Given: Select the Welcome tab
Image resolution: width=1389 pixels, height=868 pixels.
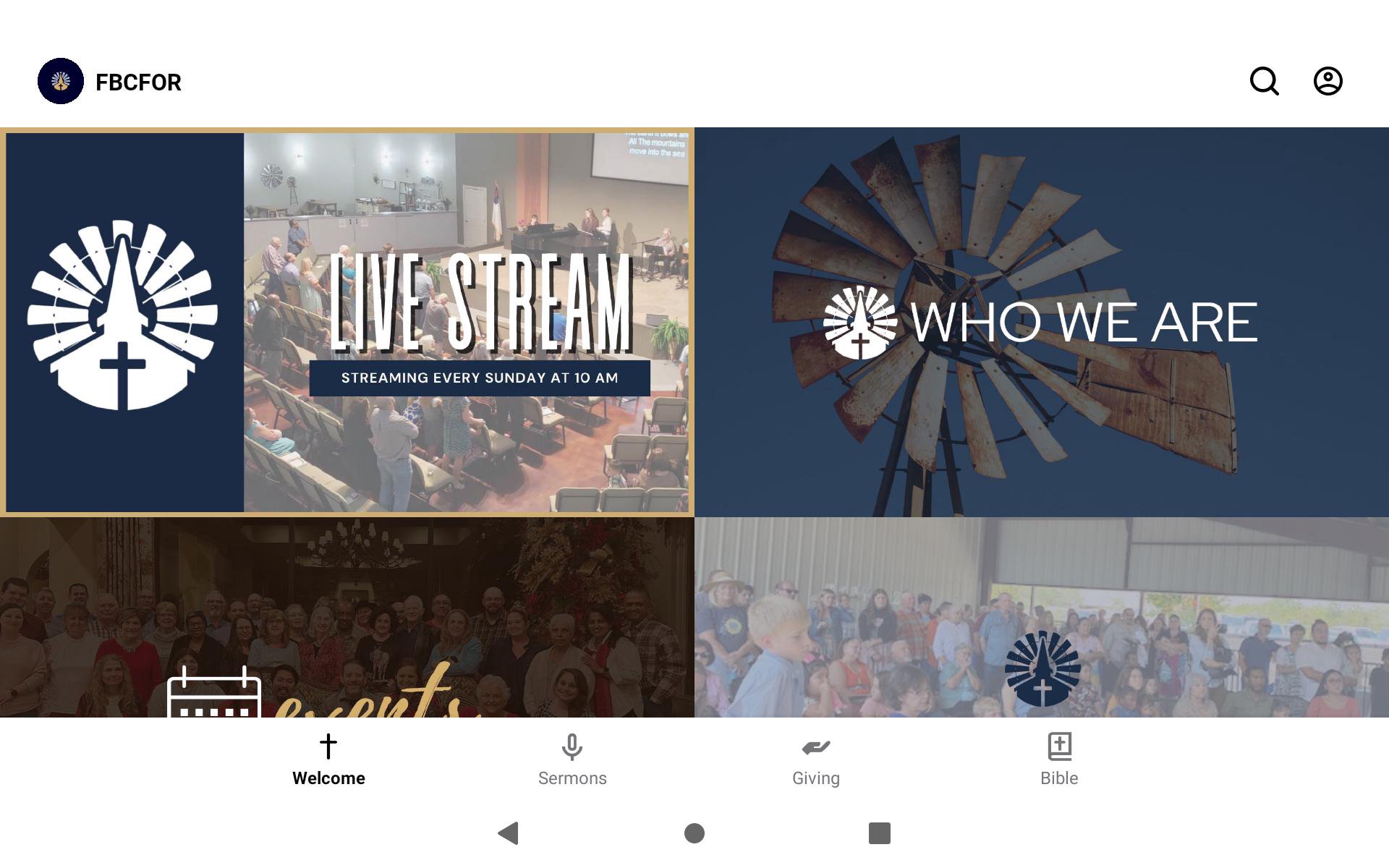Looking at the screenshot, I should (x=328, y=759).
